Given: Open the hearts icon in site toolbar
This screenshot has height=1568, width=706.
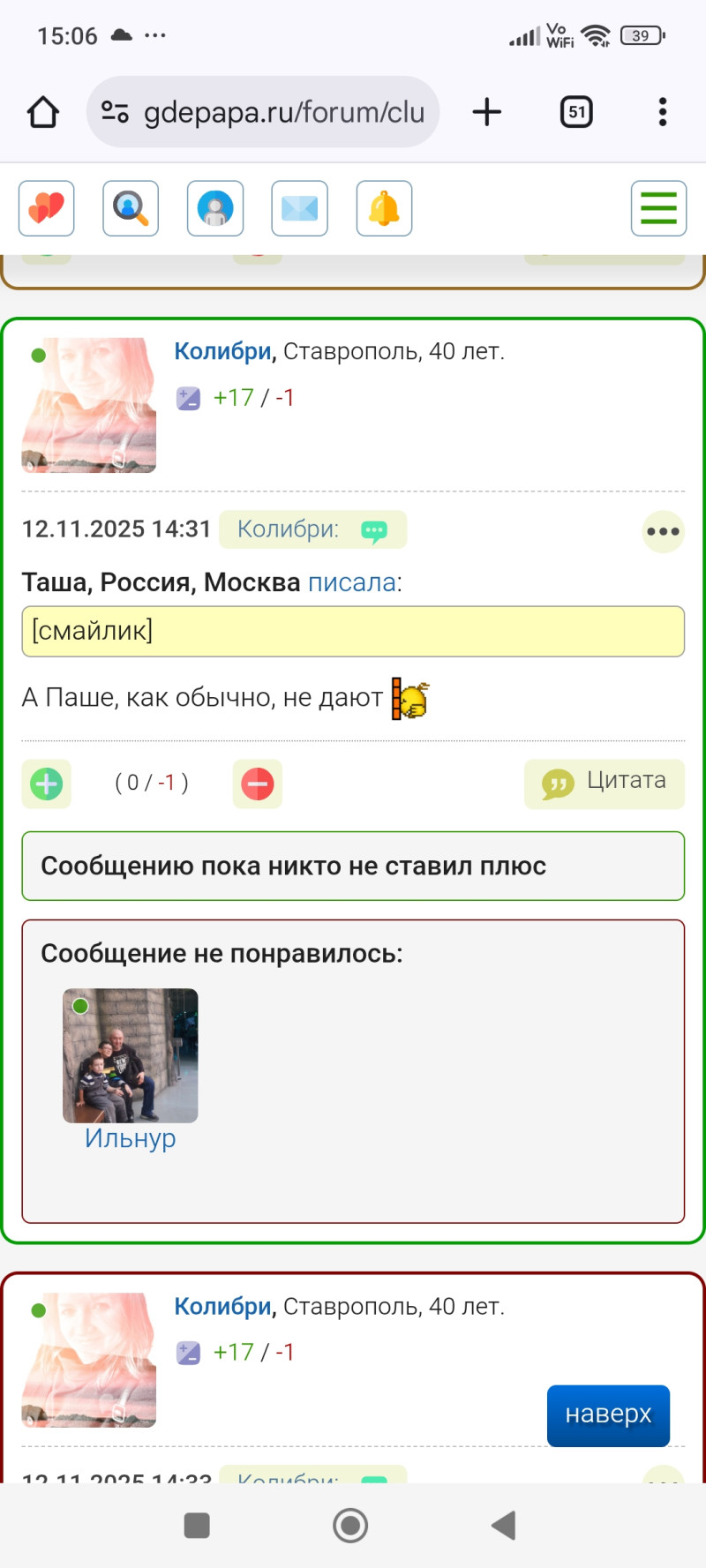Looking at the screenshot, I should pos(47,208).
